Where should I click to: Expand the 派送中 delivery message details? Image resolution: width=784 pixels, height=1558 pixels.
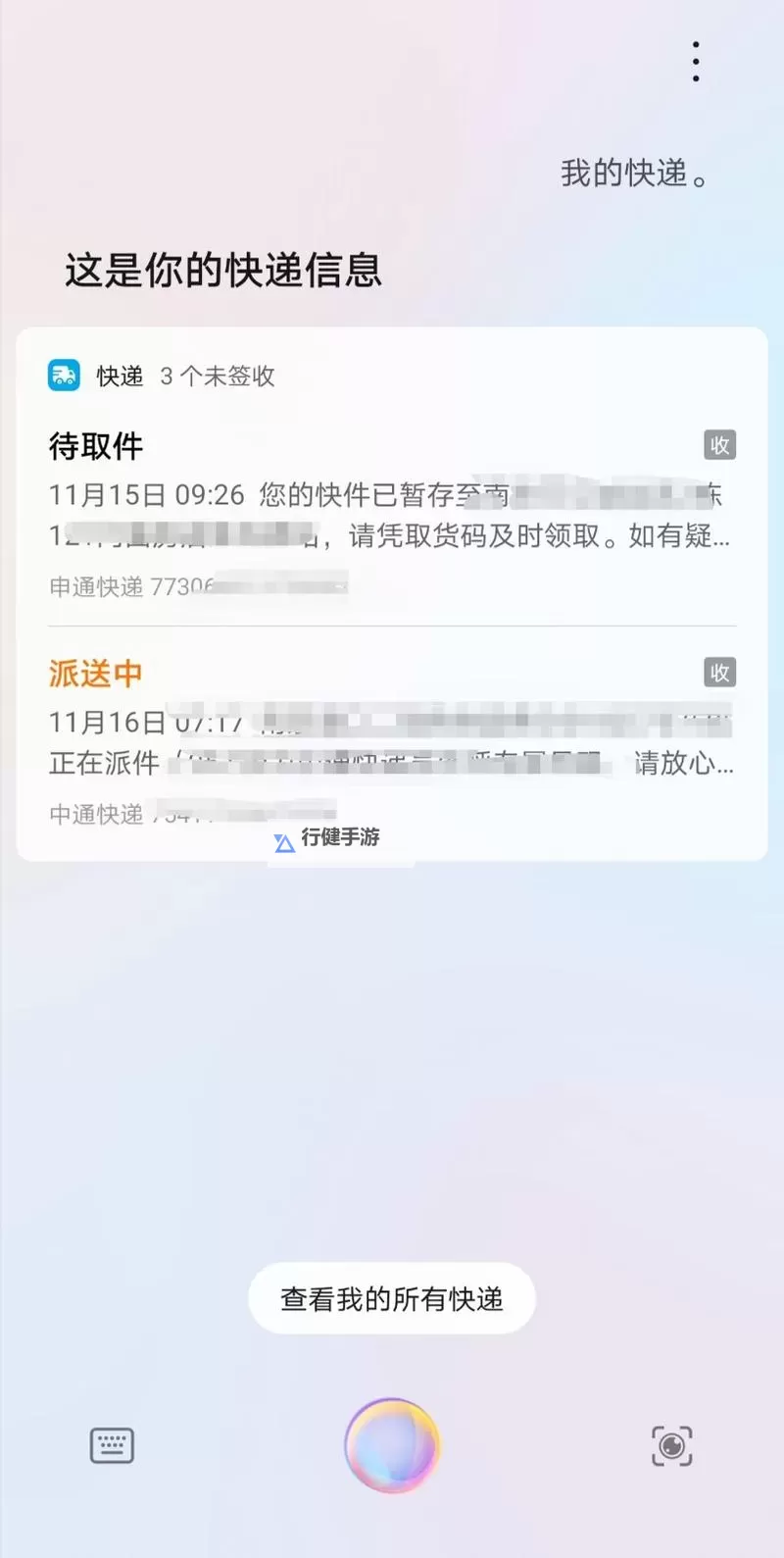(x=392, y=764)
